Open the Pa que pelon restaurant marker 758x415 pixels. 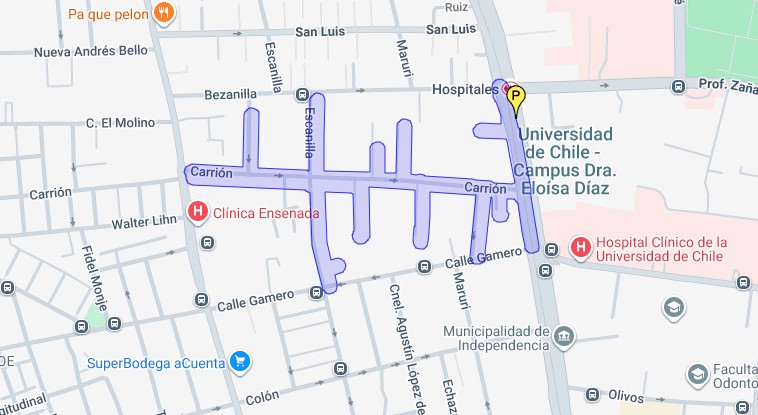click(x=165, y=13)
